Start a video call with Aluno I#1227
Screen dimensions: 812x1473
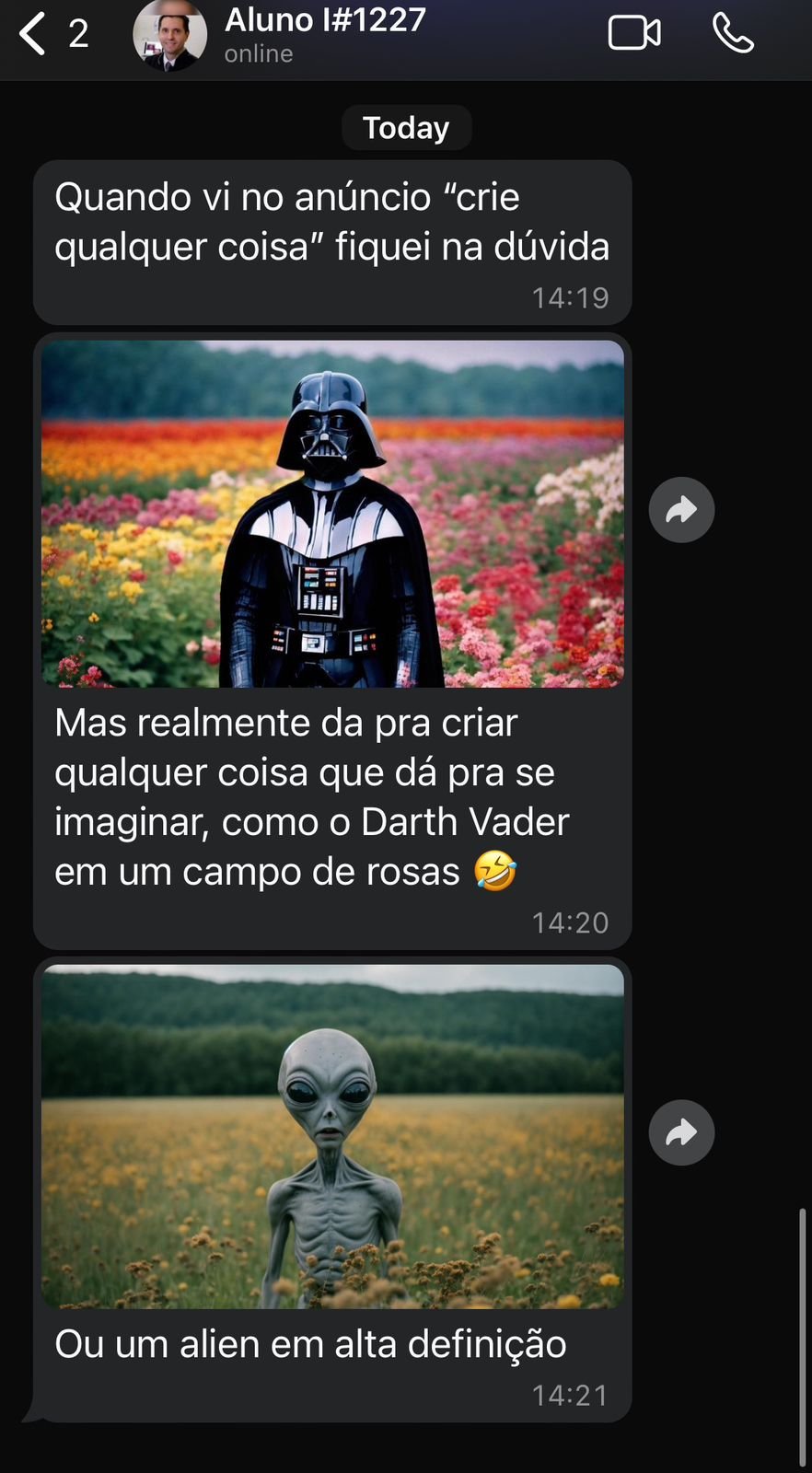coord(634,34)
